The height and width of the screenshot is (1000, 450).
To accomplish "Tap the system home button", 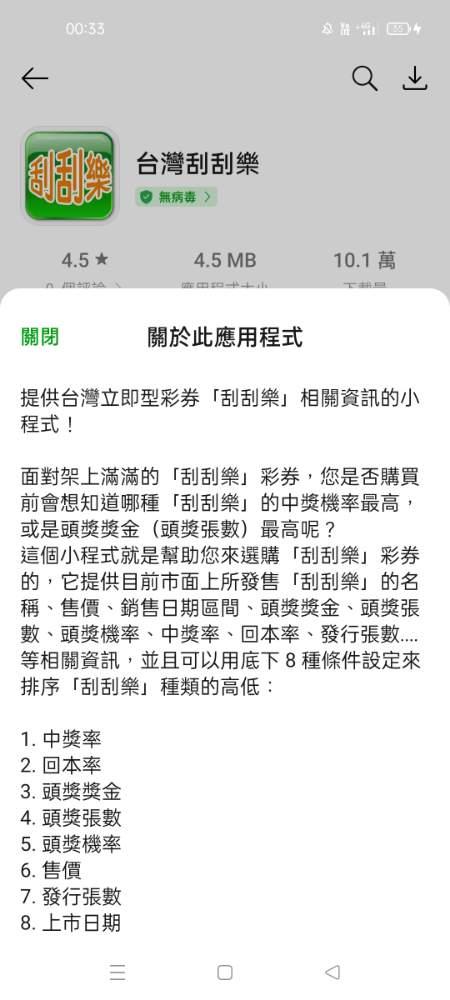I will (x=224, y=972).
